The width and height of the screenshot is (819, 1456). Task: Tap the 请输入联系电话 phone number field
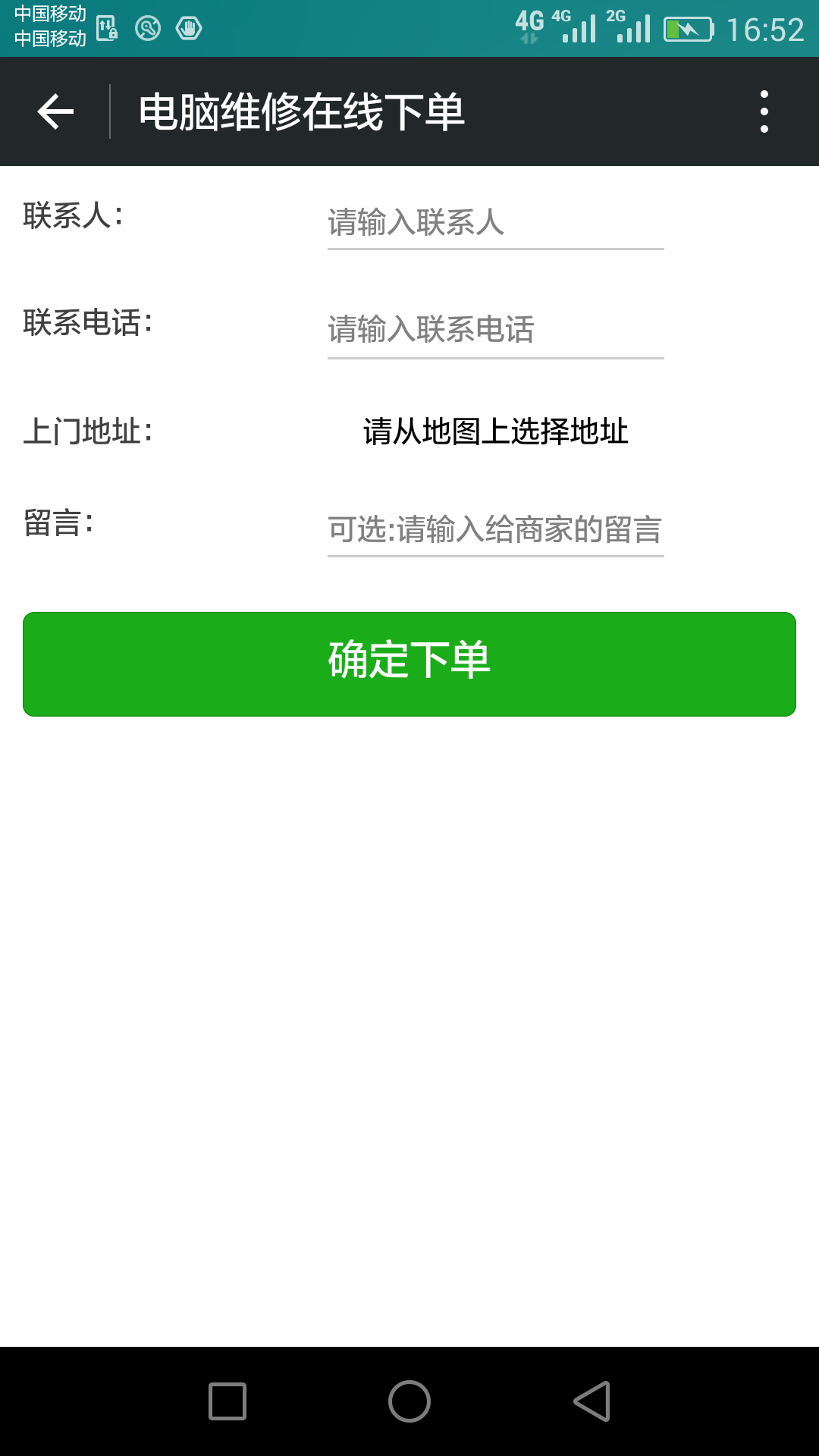click(x=495, y=330)
